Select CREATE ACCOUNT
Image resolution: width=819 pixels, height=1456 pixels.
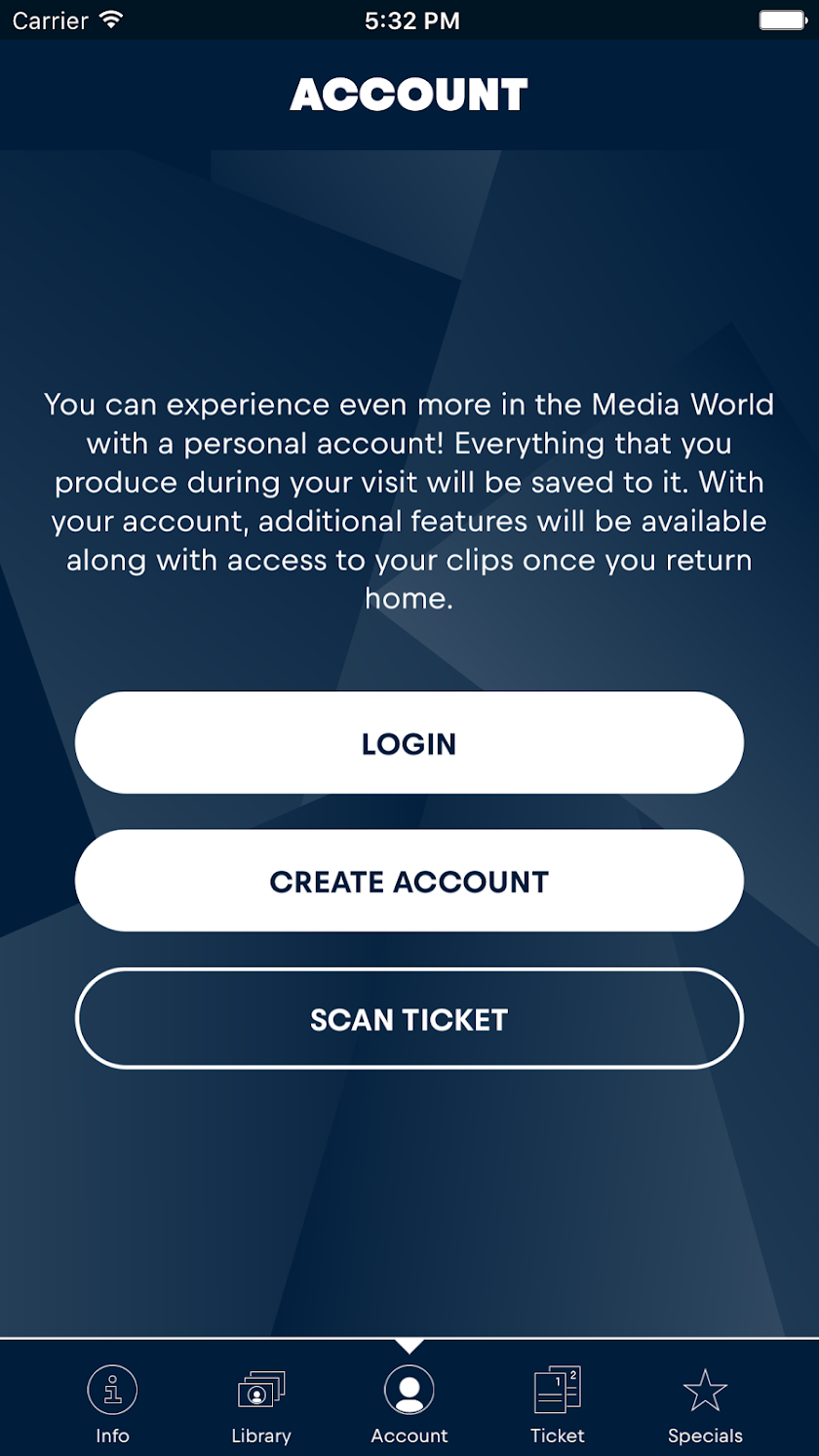[409, 882]
